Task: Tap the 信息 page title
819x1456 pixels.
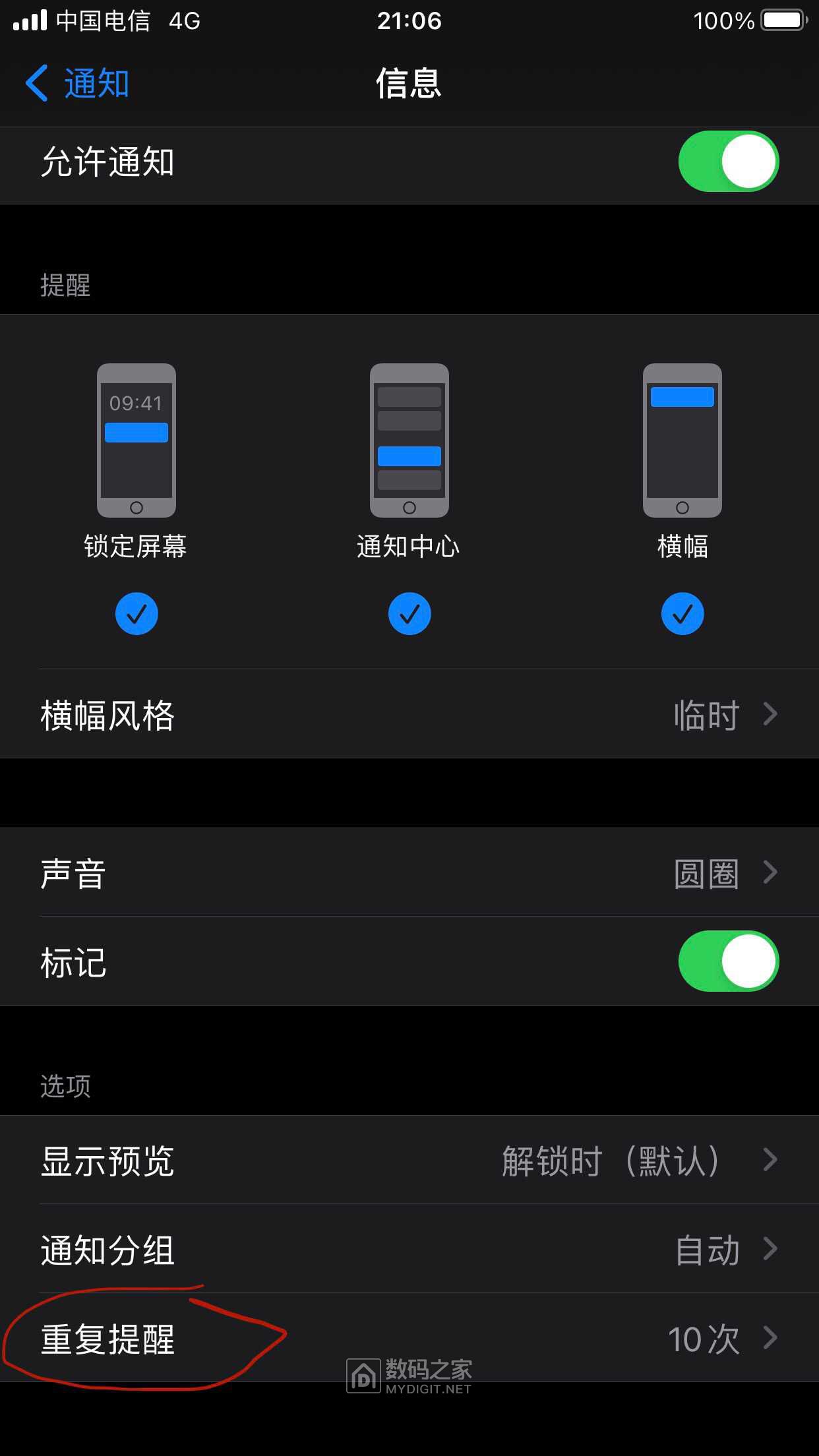Action: (x=409, y=84)
